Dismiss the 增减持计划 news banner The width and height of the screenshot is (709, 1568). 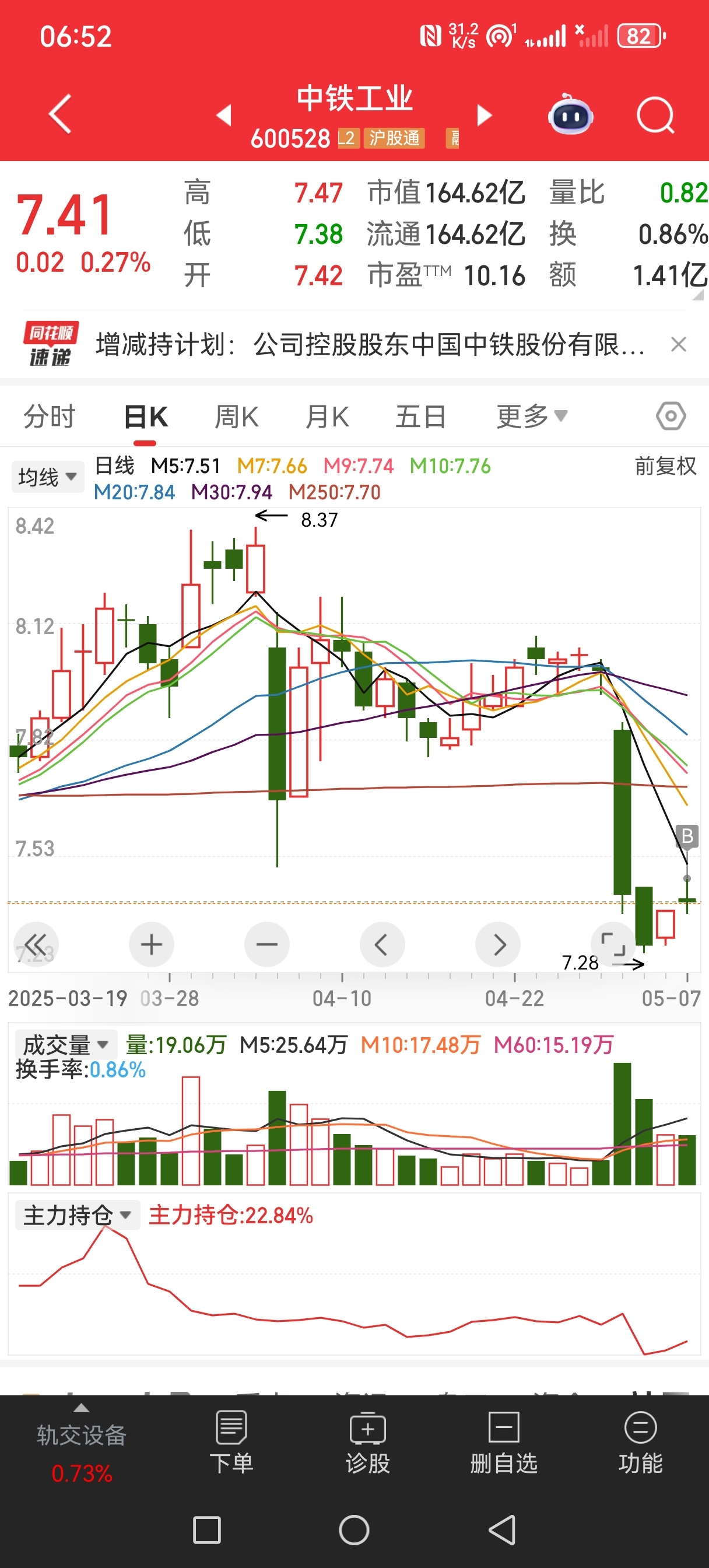(x=679, y=345)
